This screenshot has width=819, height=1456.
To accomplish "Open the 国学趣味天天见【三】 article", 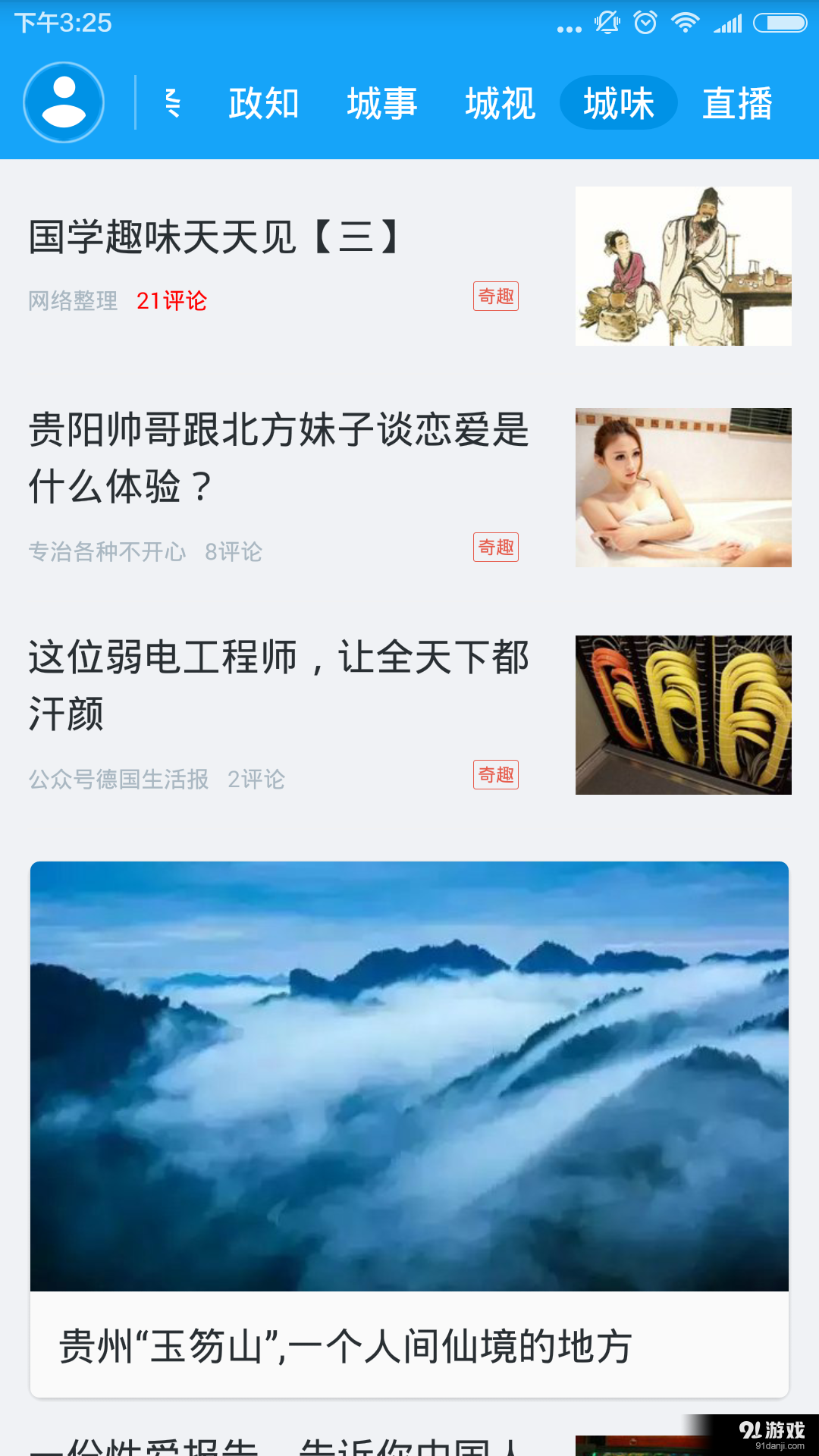I will [x=215, y=237].
